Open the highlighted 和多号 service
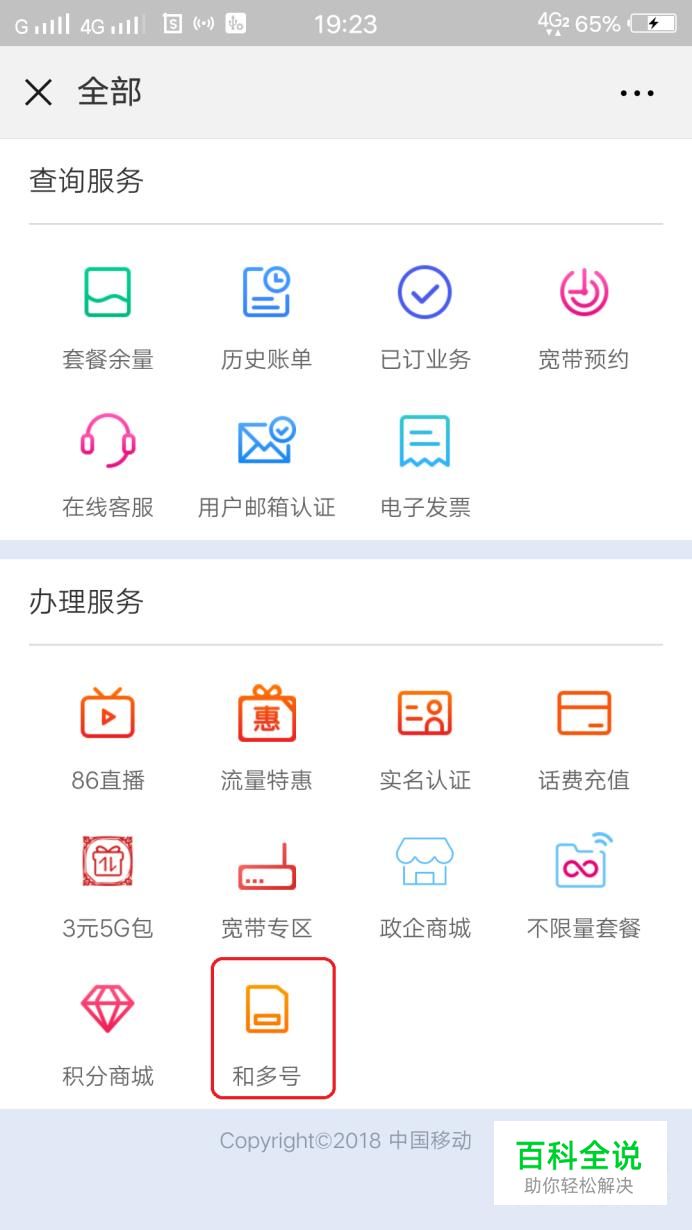The image size is (692, 1230). coord(272,1028)
